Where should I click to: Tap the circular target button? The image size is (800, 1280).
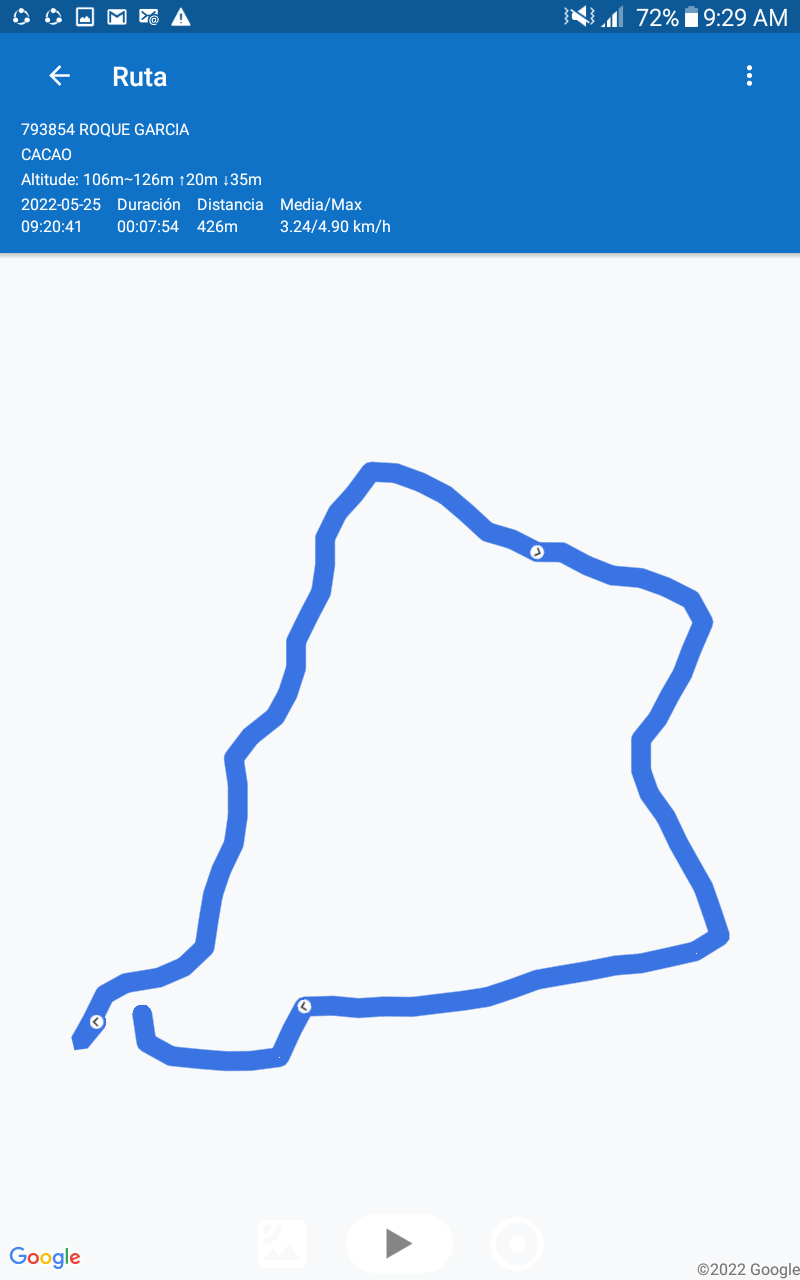517,1244
